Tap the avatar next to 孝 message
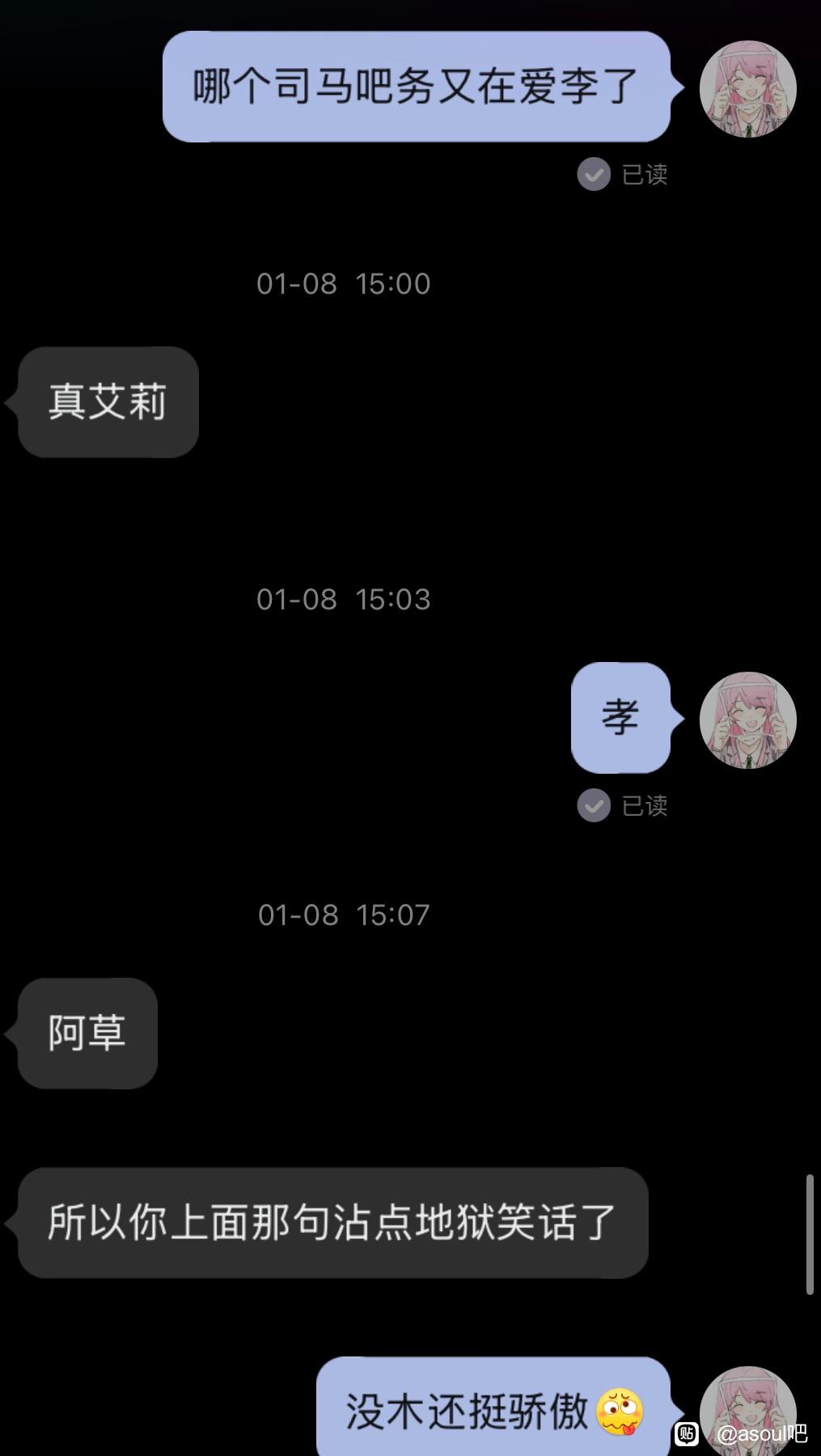821x1456 pixels. (747, 720)
